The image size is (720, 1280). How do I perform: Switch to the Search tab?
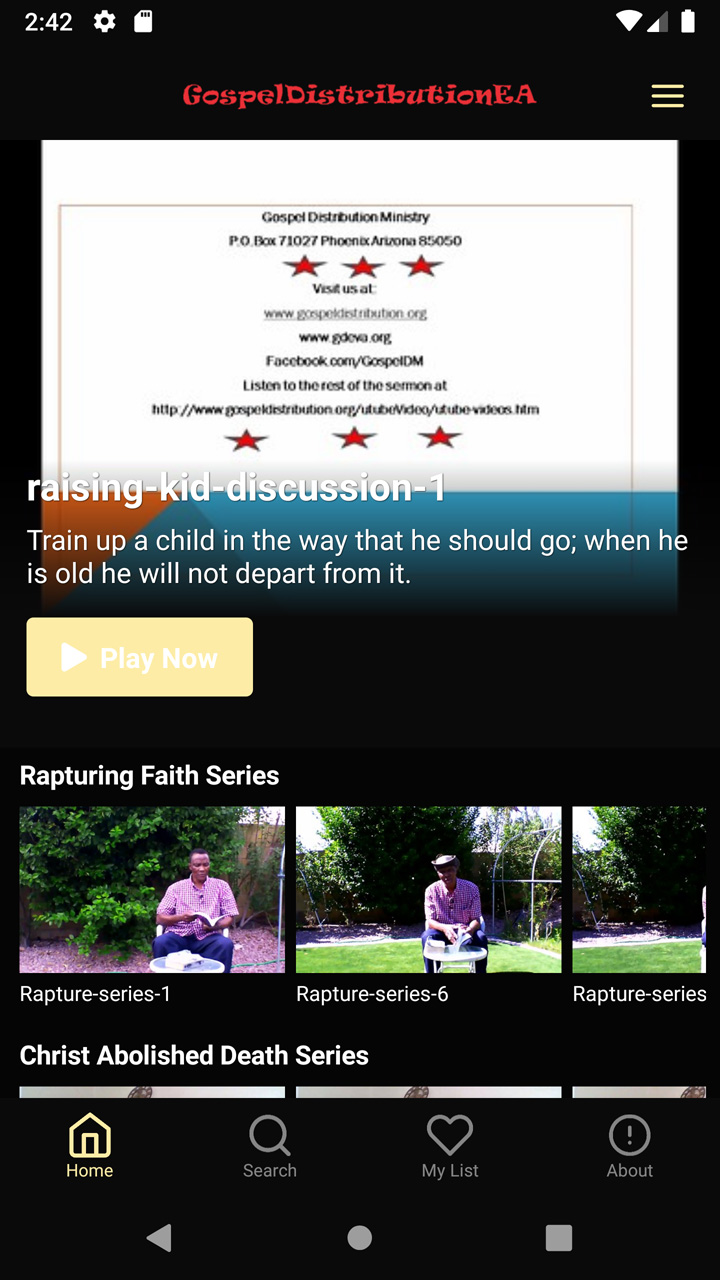click(x=270, y=1147)
